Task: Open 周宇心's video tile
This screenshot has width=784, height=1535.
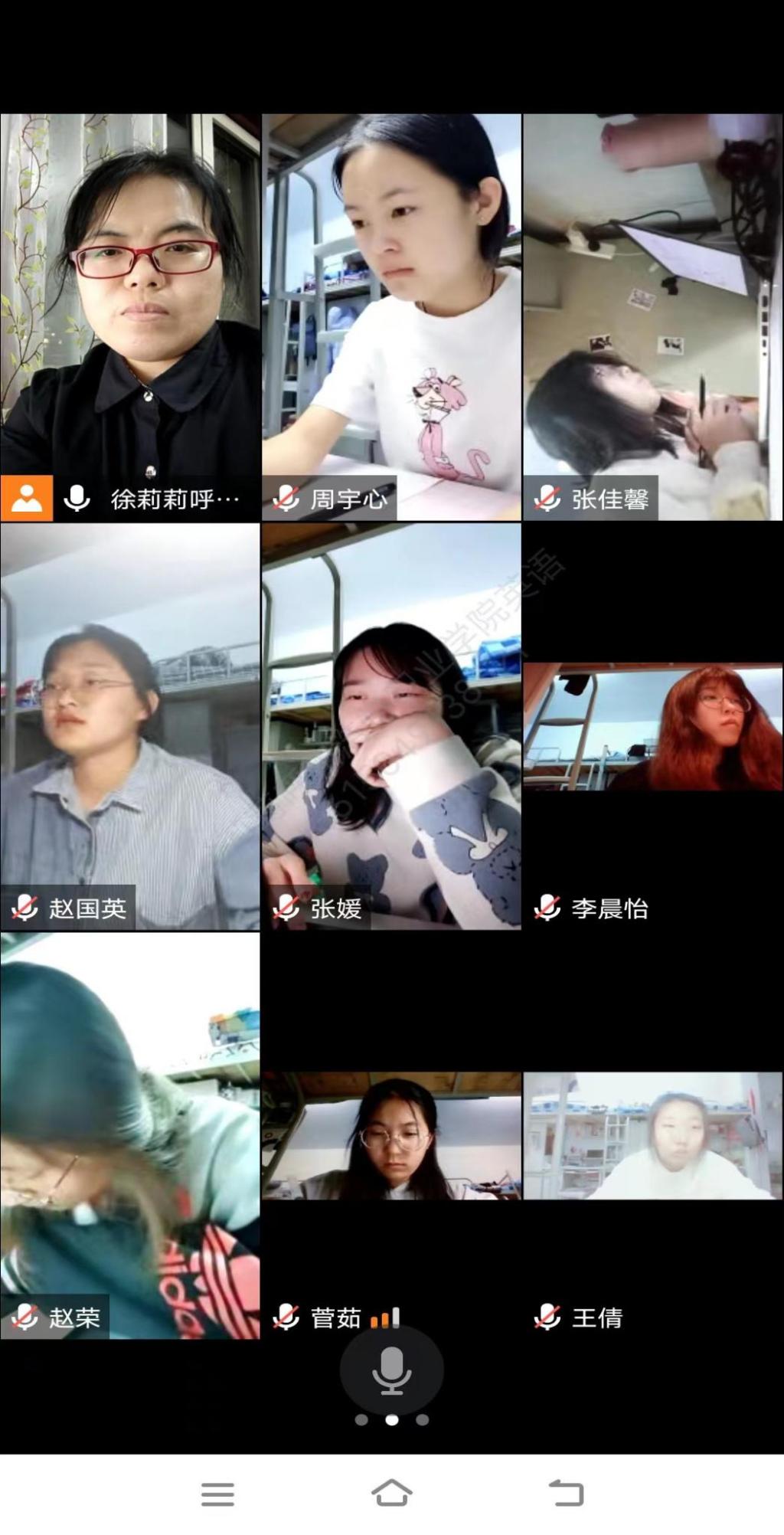Action: pos(391,306)
